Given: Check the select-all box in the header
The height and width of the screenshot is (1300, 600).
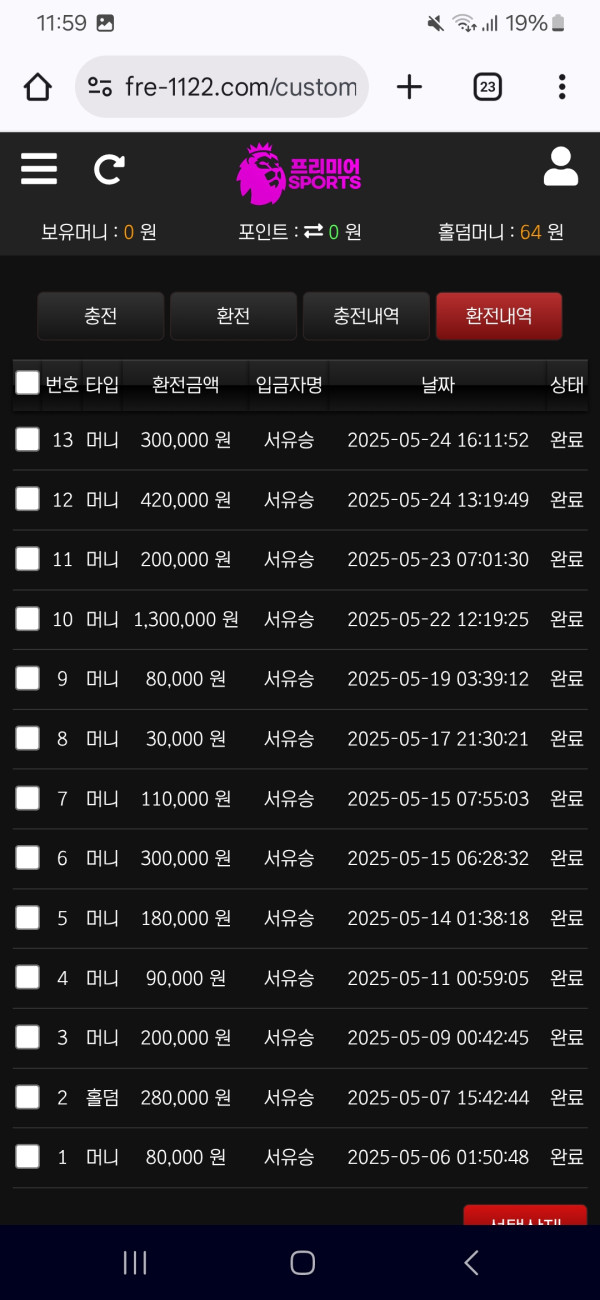Looking at the screenshot, I should (x=27, y=382).
